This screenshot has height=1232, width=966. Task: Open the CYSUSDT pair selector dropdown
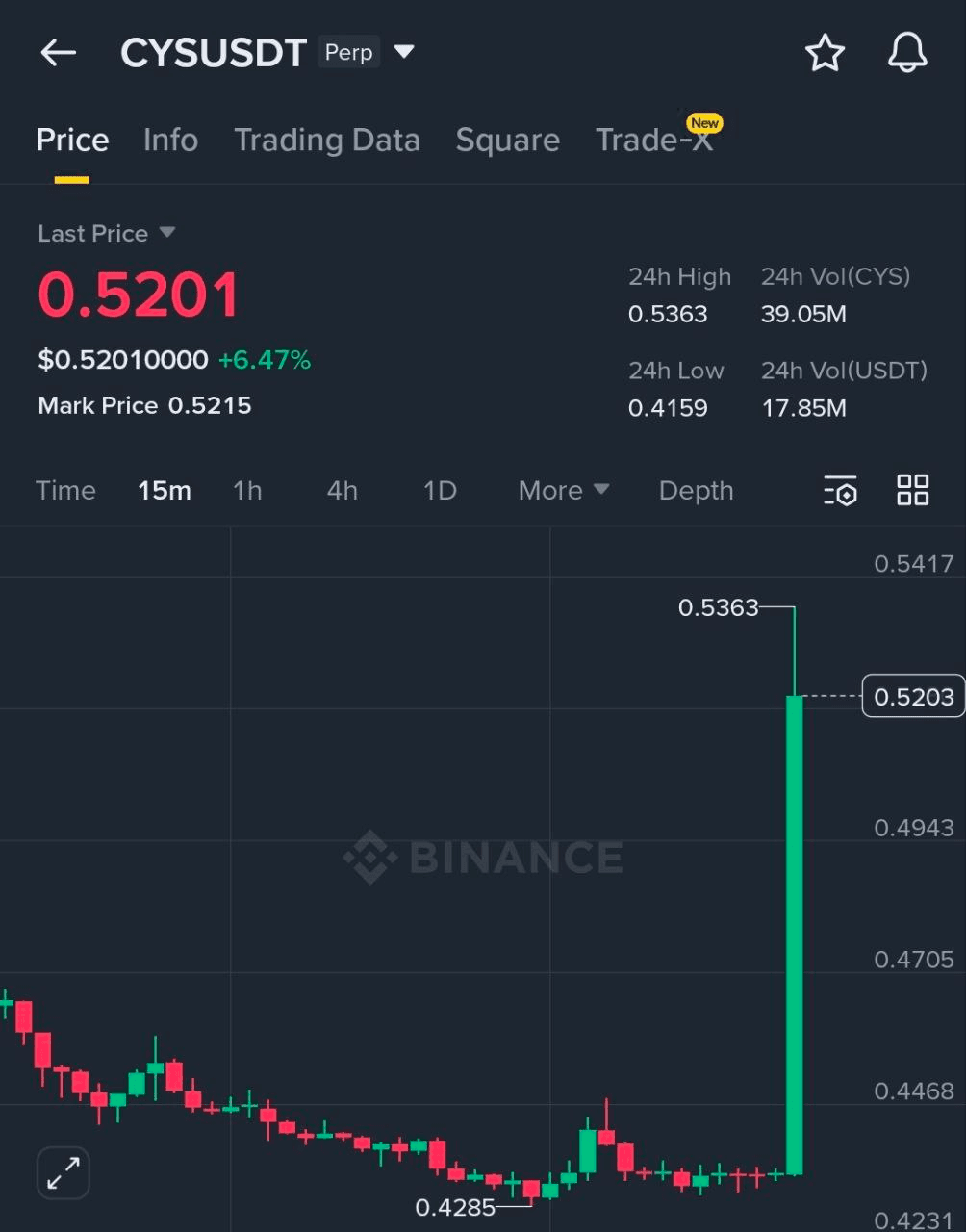tap(404, 52)
